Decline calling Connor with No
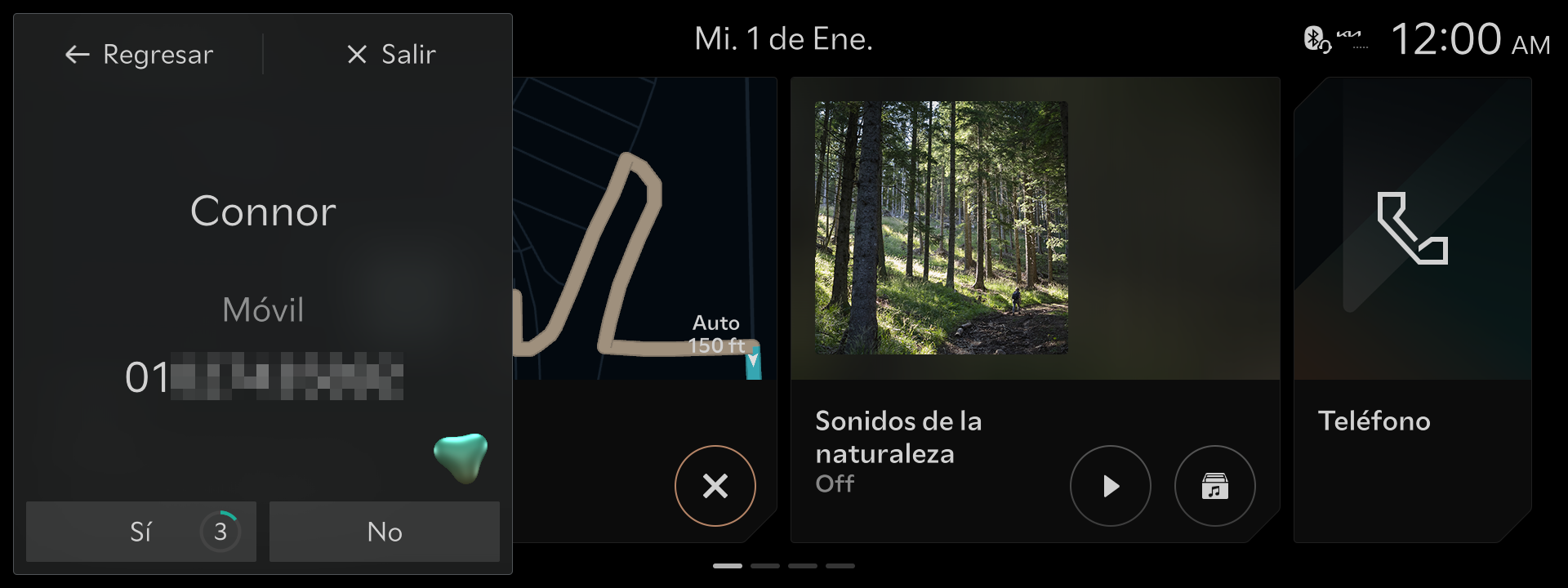This screenshot has height=588, width=1568. 385,532
